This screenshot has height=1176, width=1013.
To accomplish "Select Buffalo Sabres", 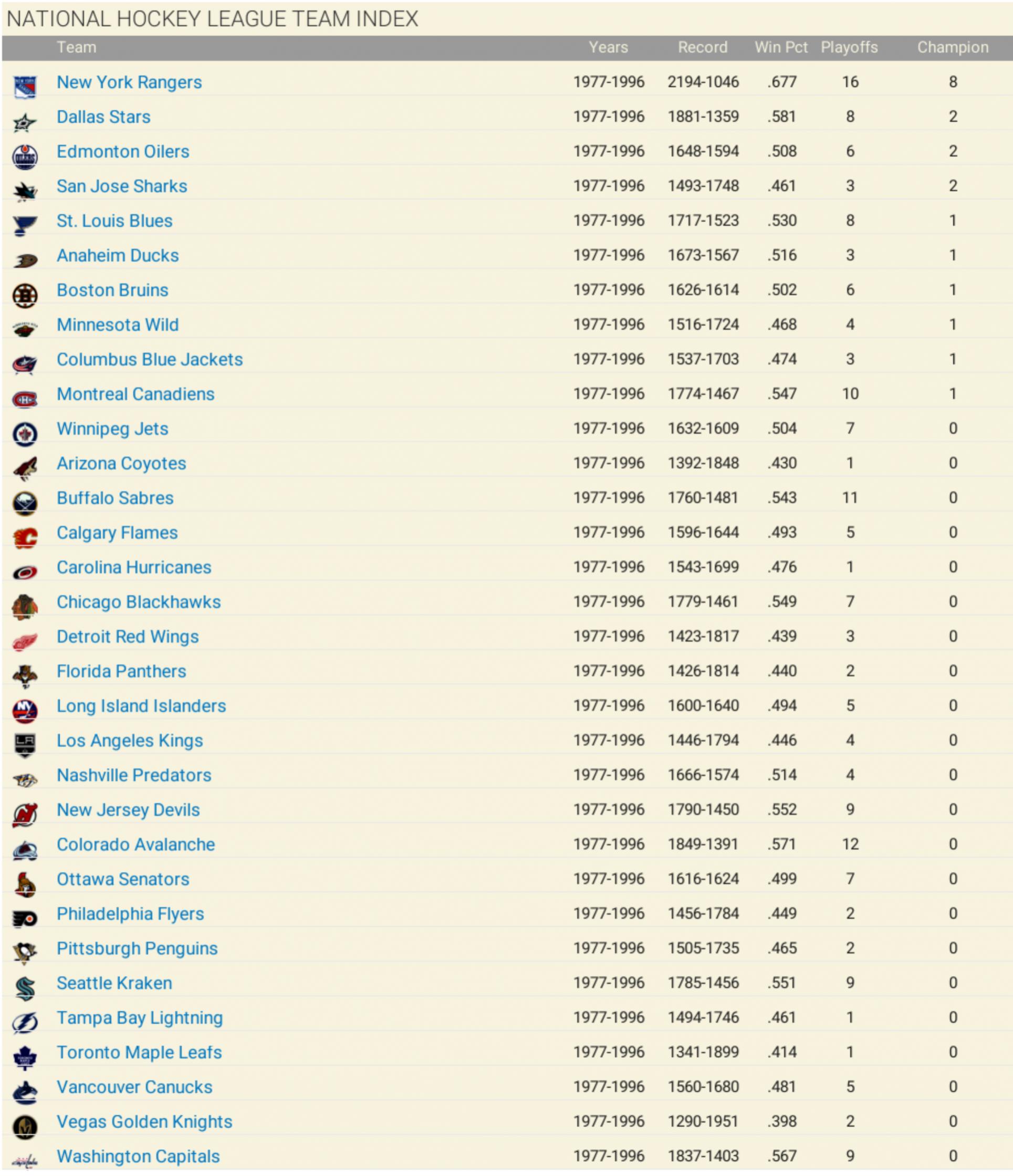I will pyautogui.click(x=114, y=498).
